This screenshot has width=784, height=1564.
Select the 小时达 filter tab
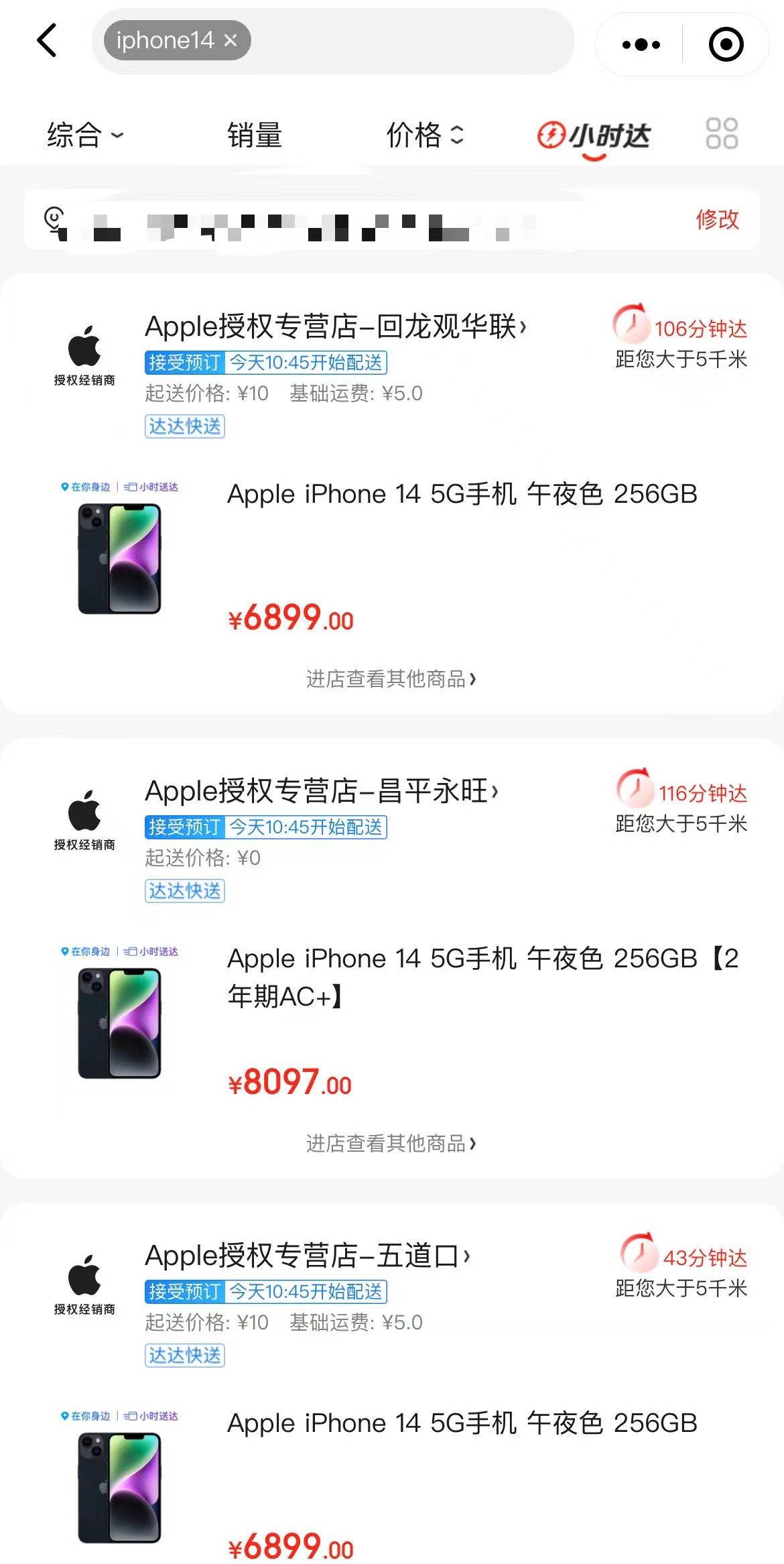click(594, 136)
